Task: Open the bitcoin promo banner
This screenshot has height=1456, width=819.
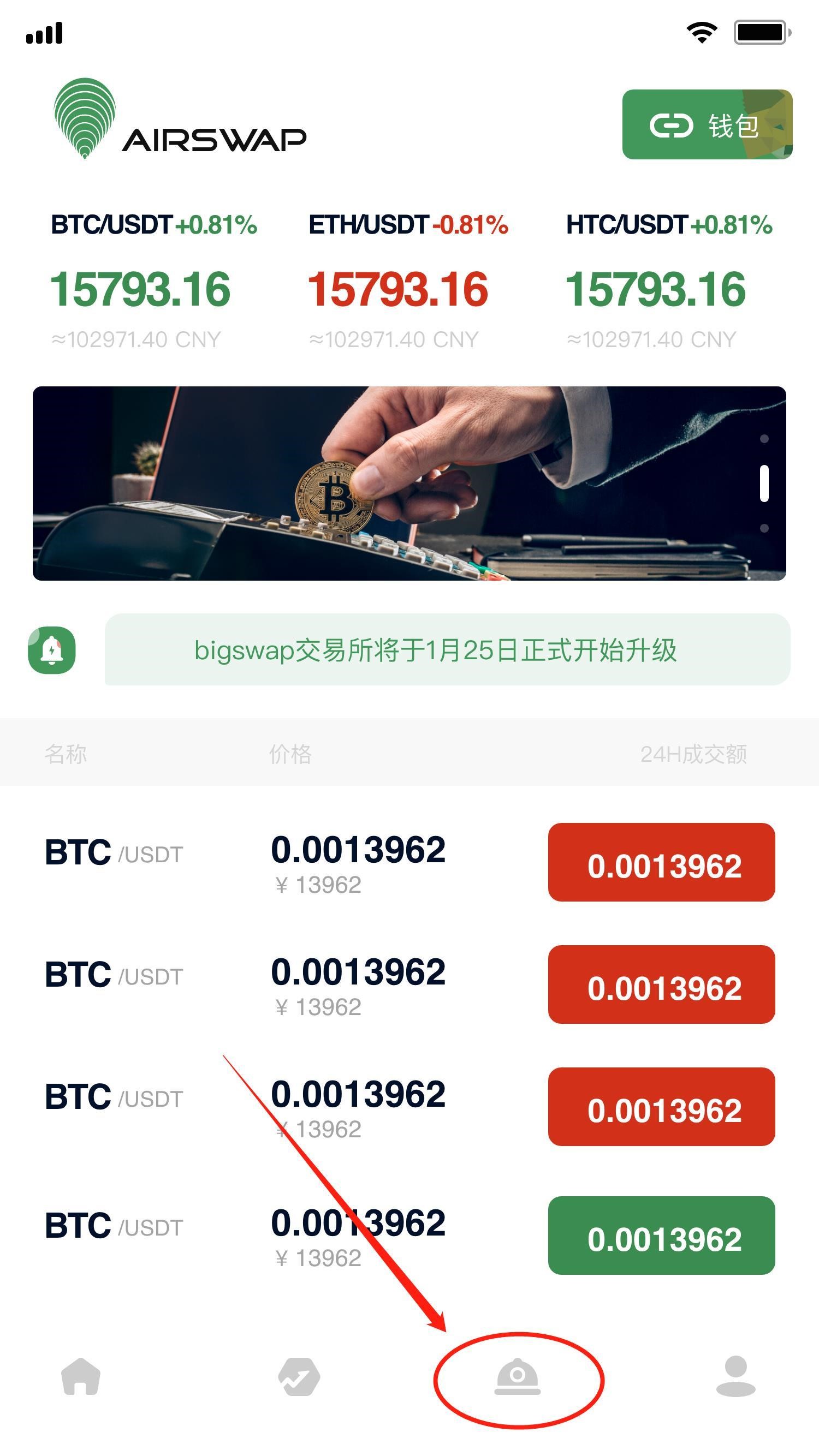Action: (409, 484)
